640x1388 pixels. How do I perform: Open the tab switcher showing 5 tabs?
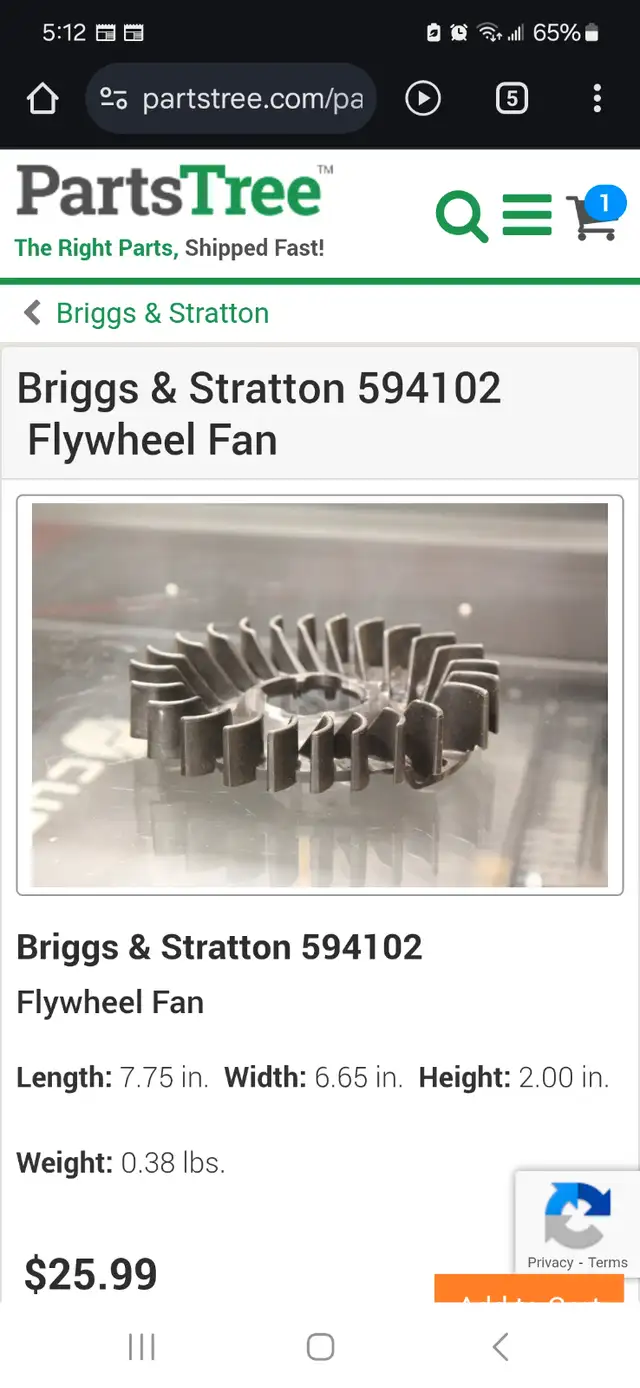click(x=511, y=98)
